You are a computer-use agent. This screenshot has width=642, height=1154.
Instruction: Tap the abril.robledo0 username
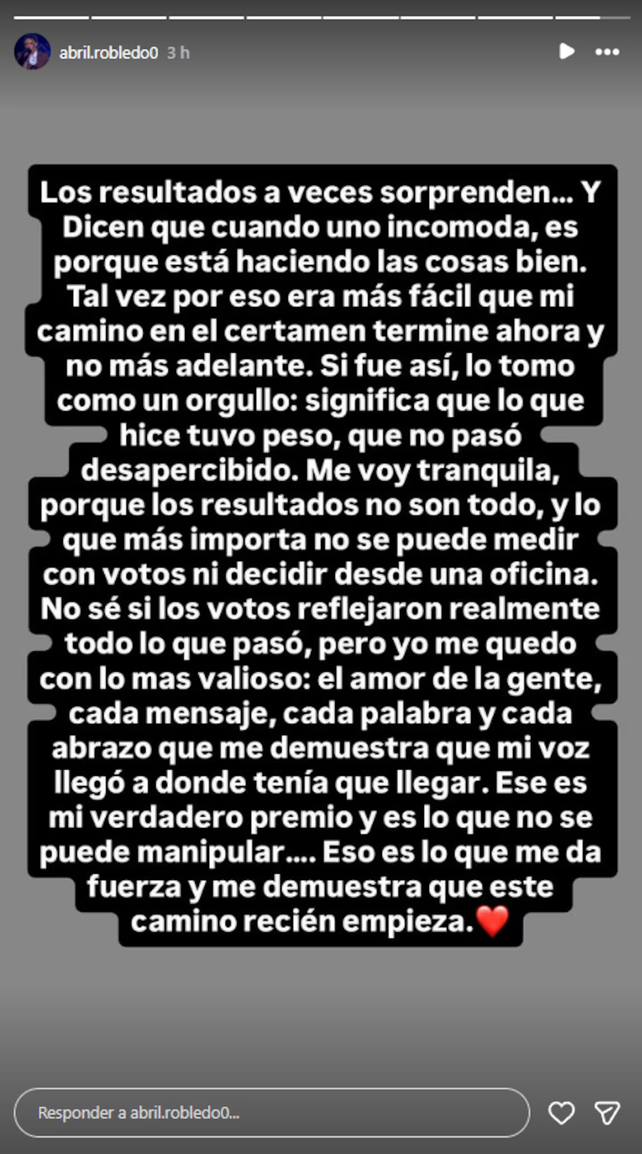click(x=109, y=52)
